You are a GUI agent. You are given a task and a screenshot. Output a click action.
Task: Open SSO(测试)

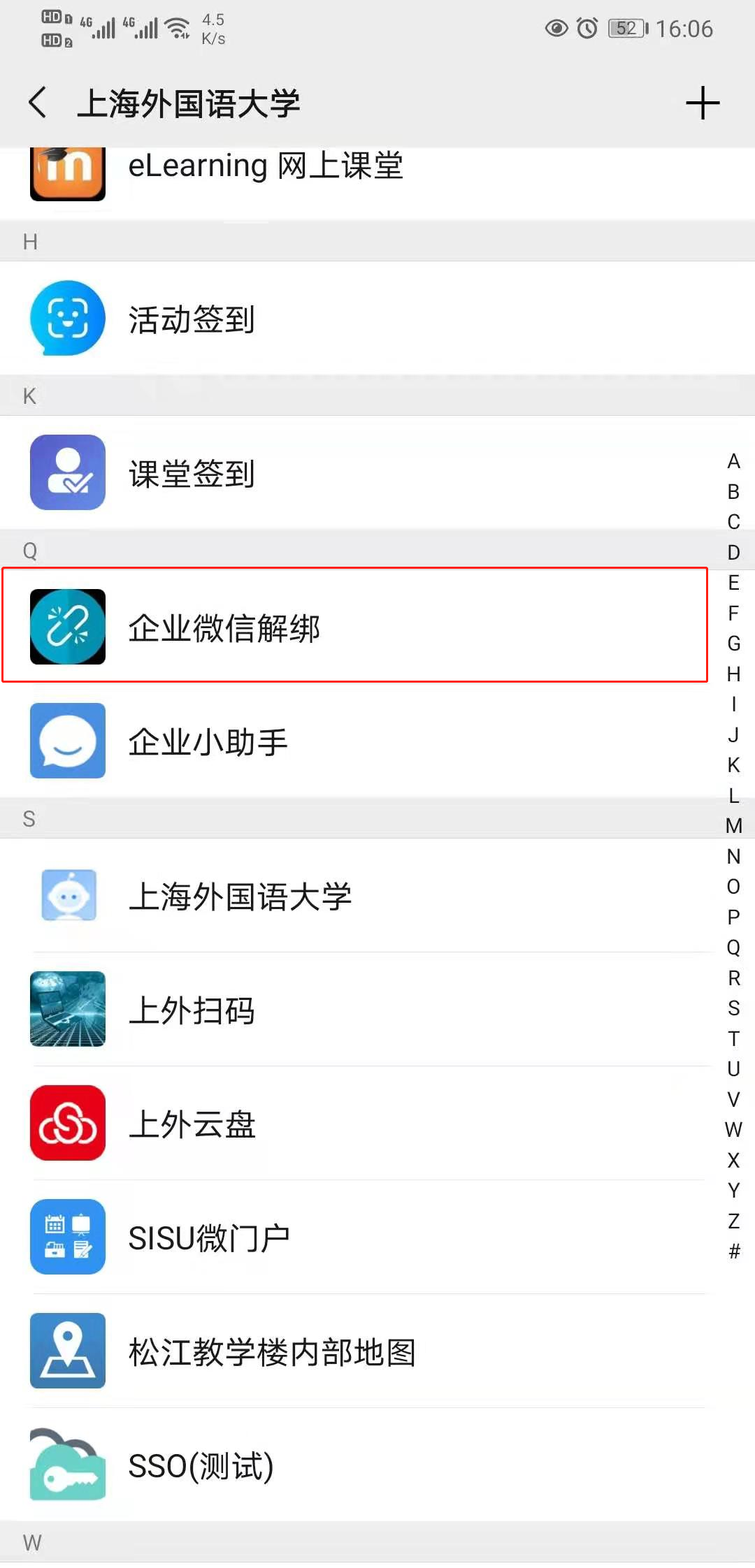tap(201, 1466)
